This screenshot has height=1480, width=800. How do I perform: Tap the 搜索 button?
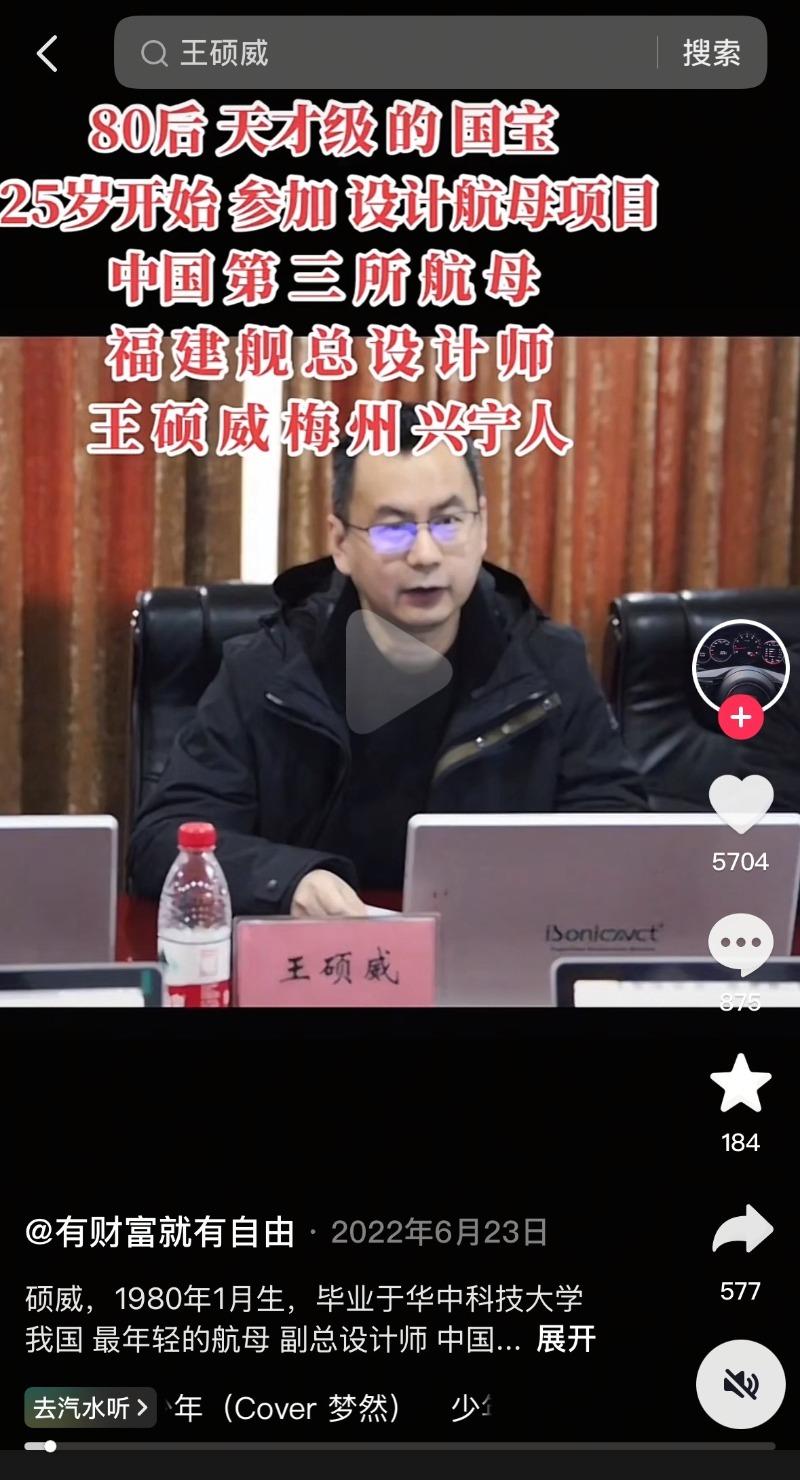pos(711,53)
